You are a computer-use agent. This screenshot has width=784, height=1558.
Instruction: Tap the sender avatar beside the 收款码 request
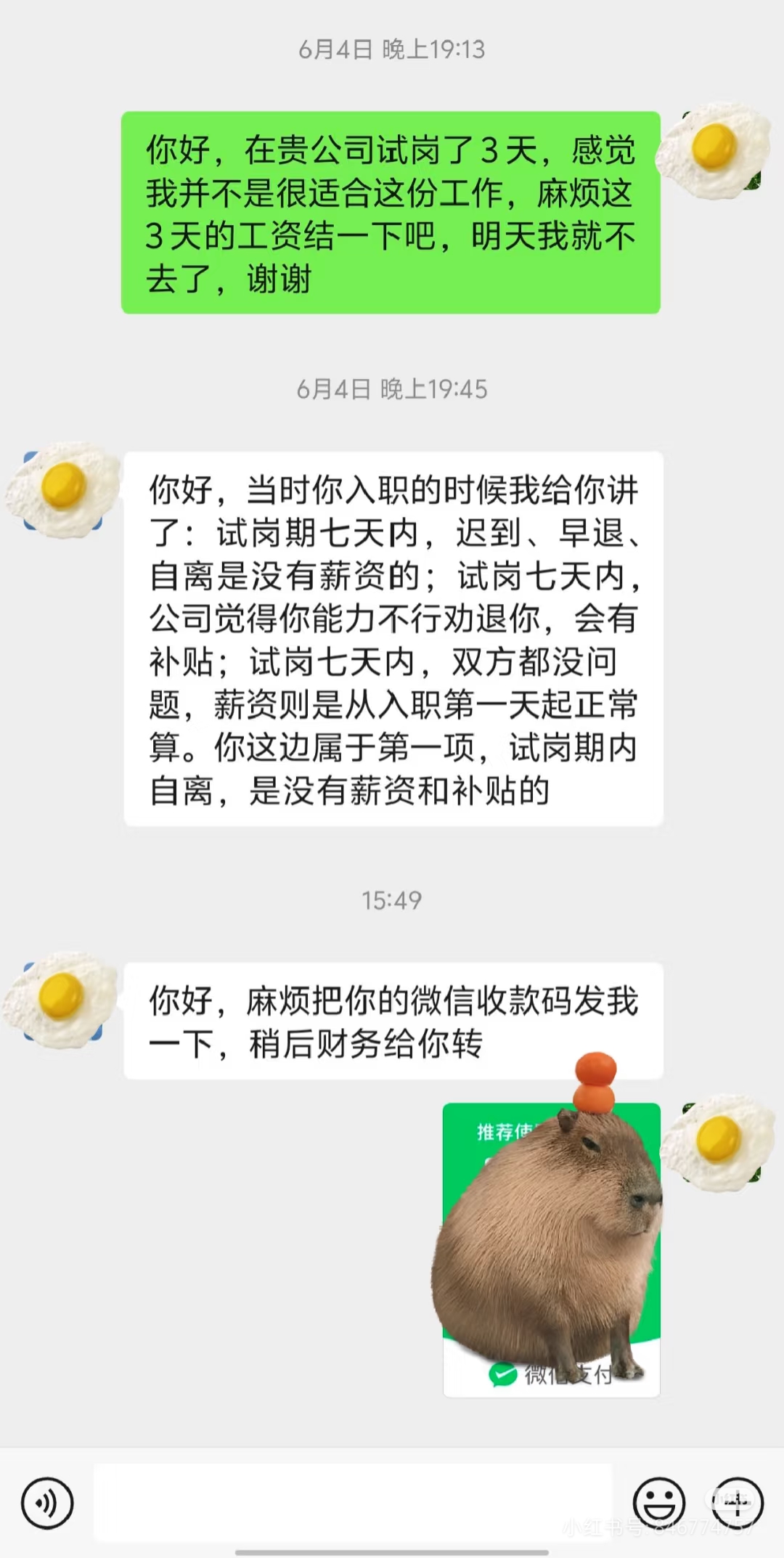click(x=60, y=1000)
